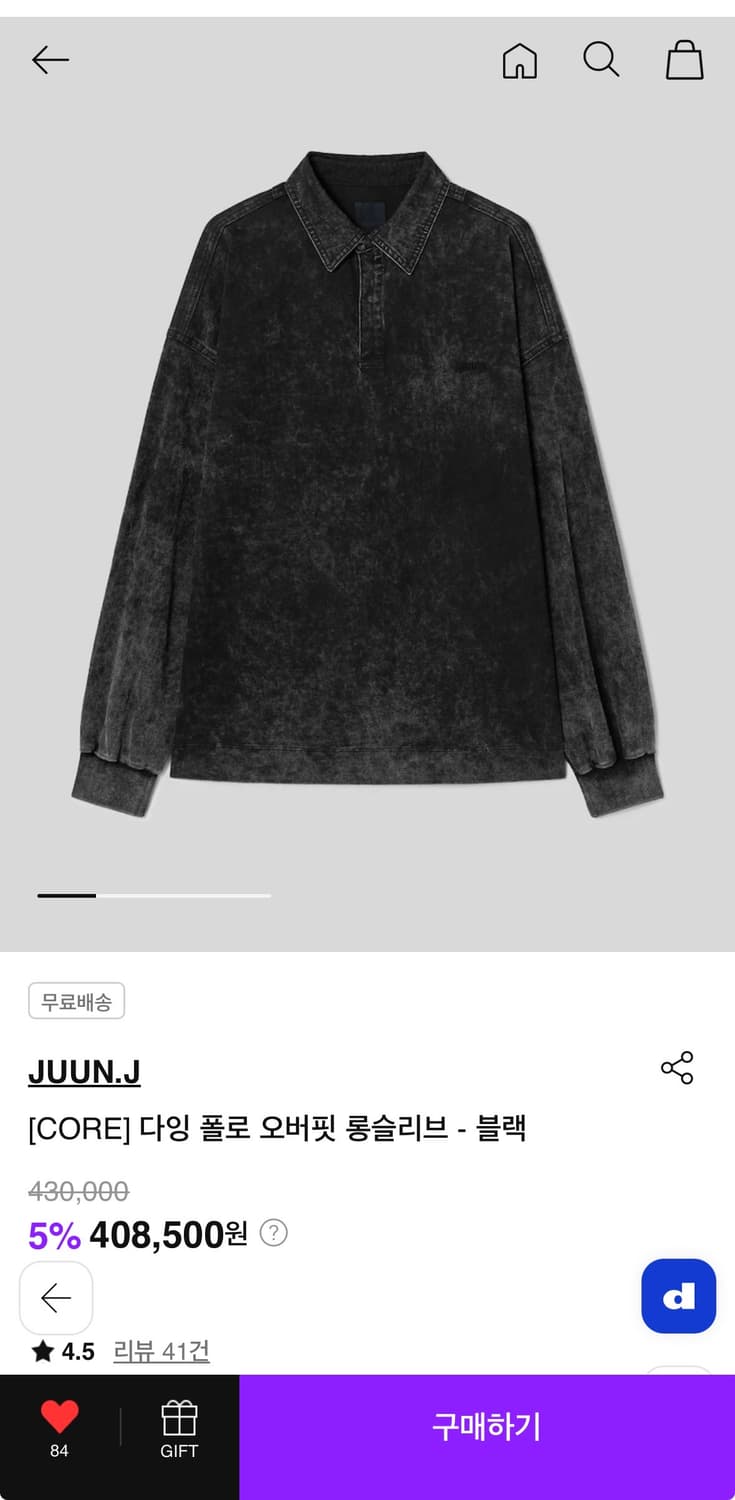Image resolution: width=735 pixels, height=1500 pixels.
Task: Tap the 4.5 star rating
Action: (62, 1351)
